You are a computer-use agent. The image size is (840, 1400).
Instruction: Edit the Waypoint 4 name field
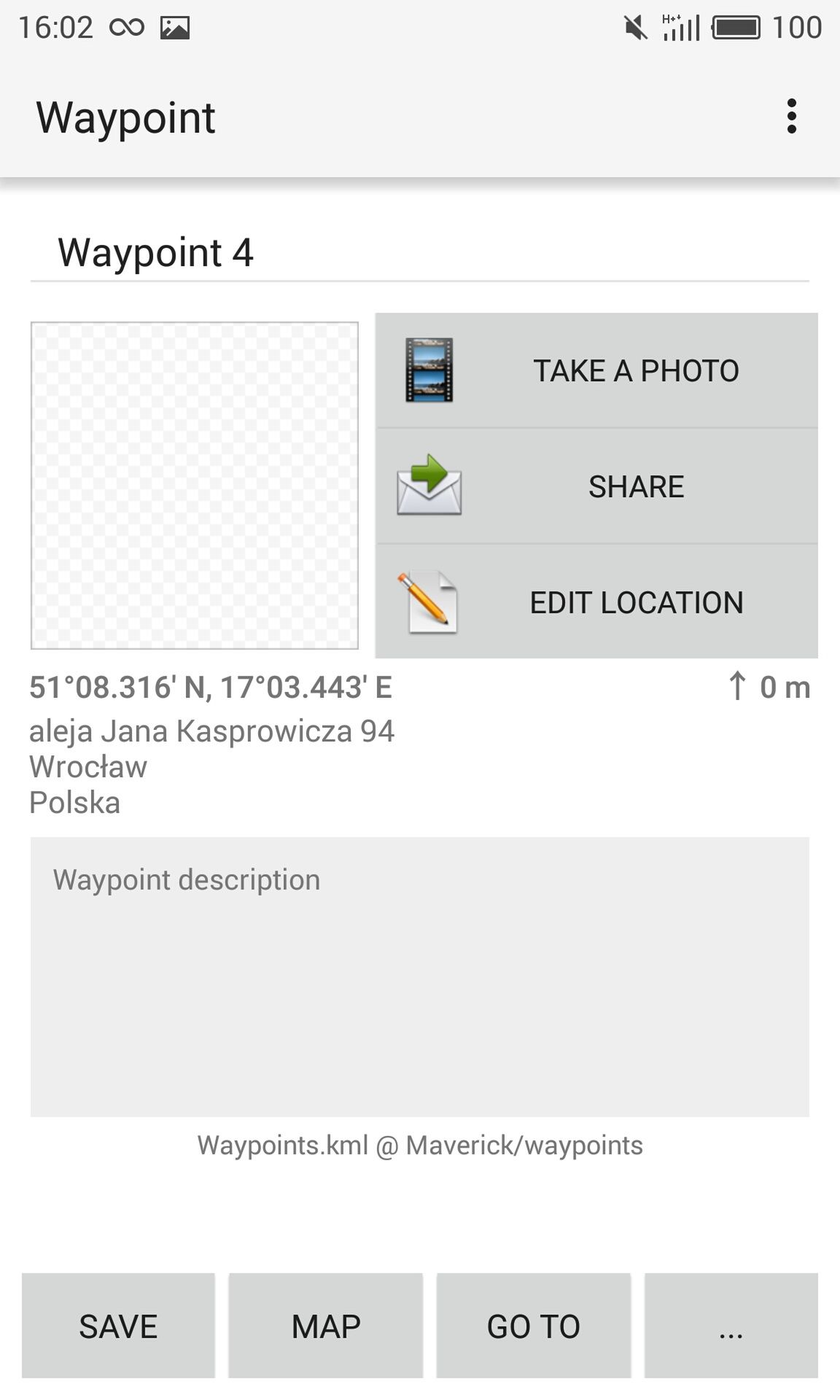420,252
